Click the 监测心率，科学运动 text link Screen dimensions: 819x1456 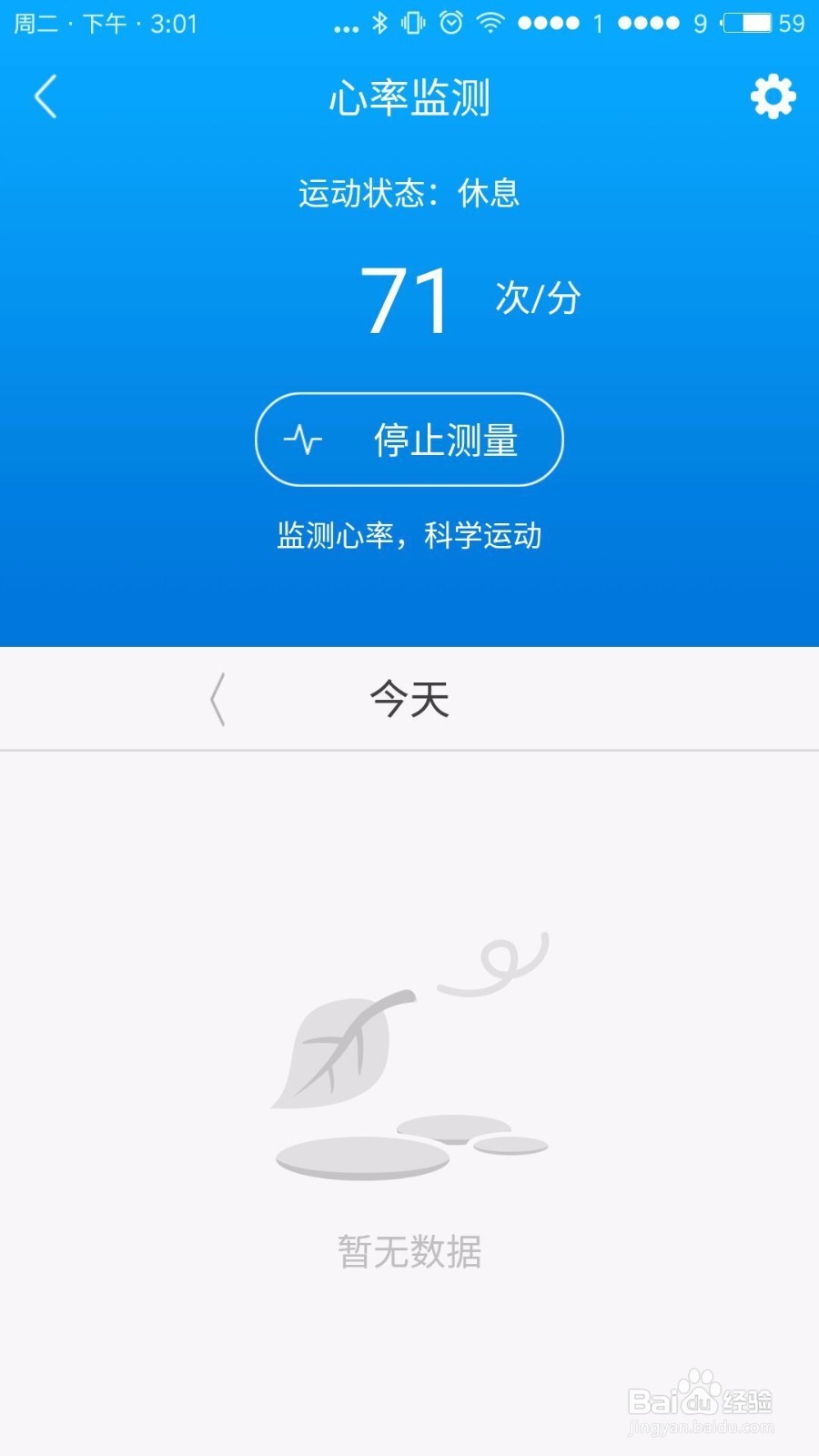[x=408, y=537]
